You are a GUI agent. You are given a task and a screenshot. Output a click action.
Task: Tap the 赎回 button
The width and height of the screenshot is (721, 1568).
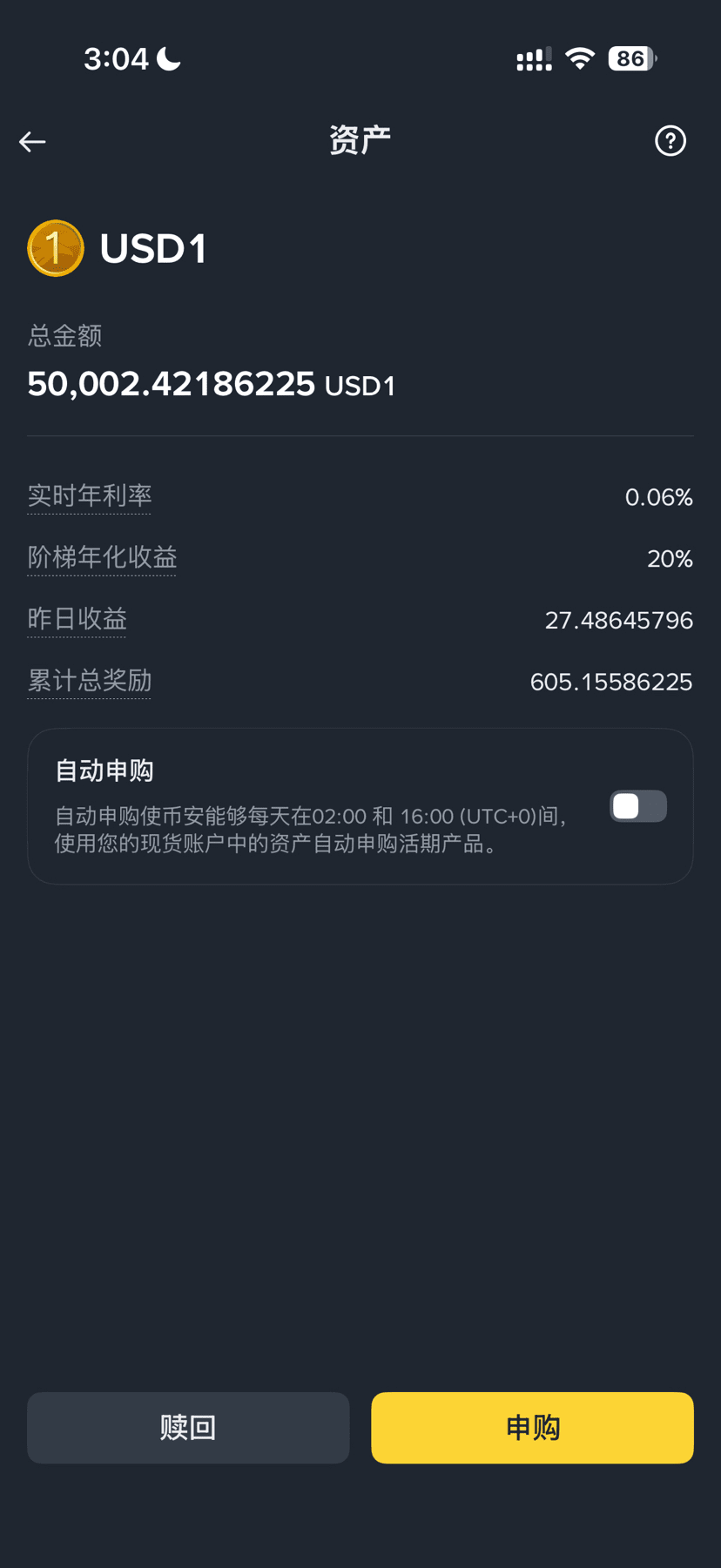tap(188, 1427)
